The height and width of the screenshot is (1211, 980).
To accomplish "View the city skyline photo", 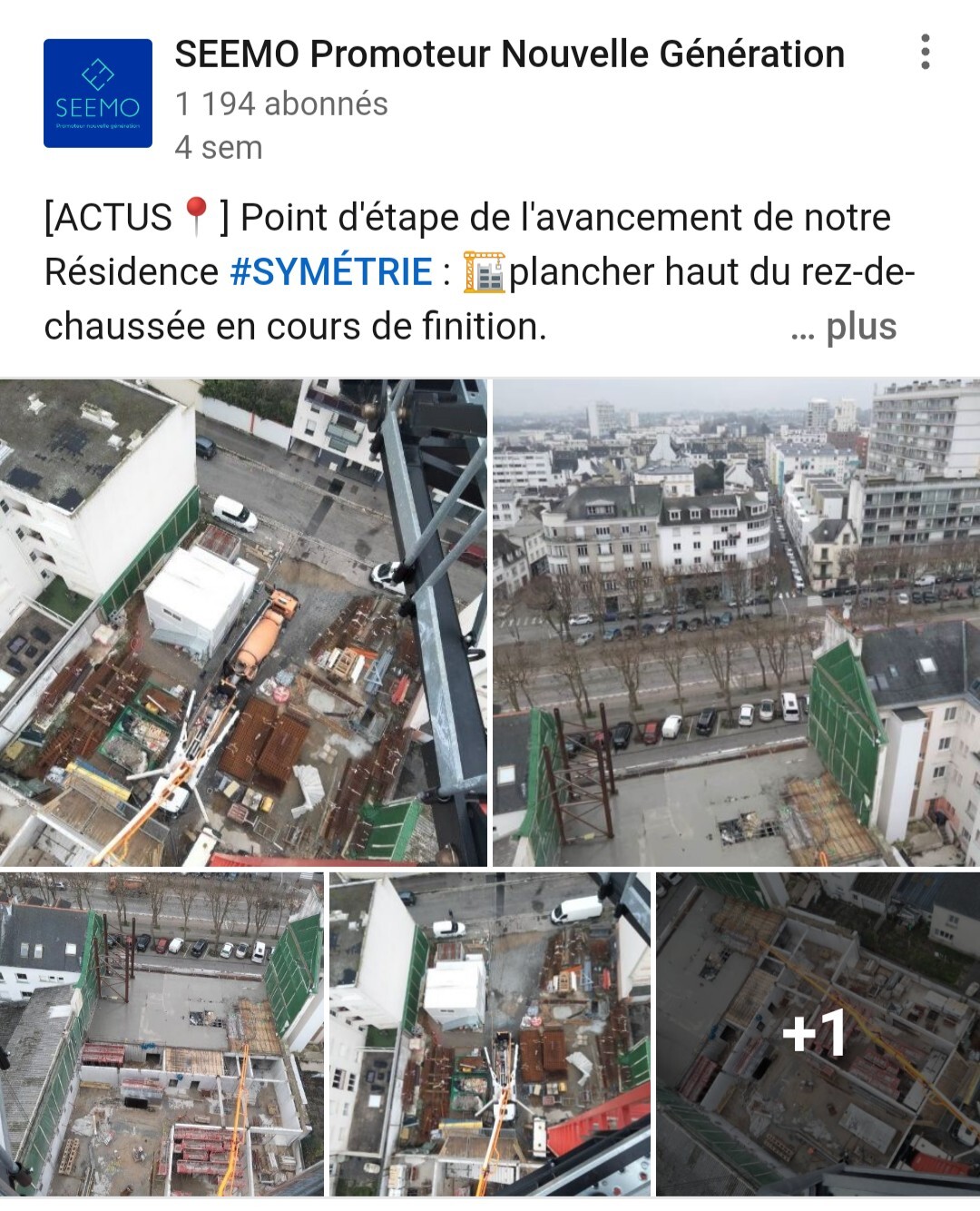I will (737, 623).
